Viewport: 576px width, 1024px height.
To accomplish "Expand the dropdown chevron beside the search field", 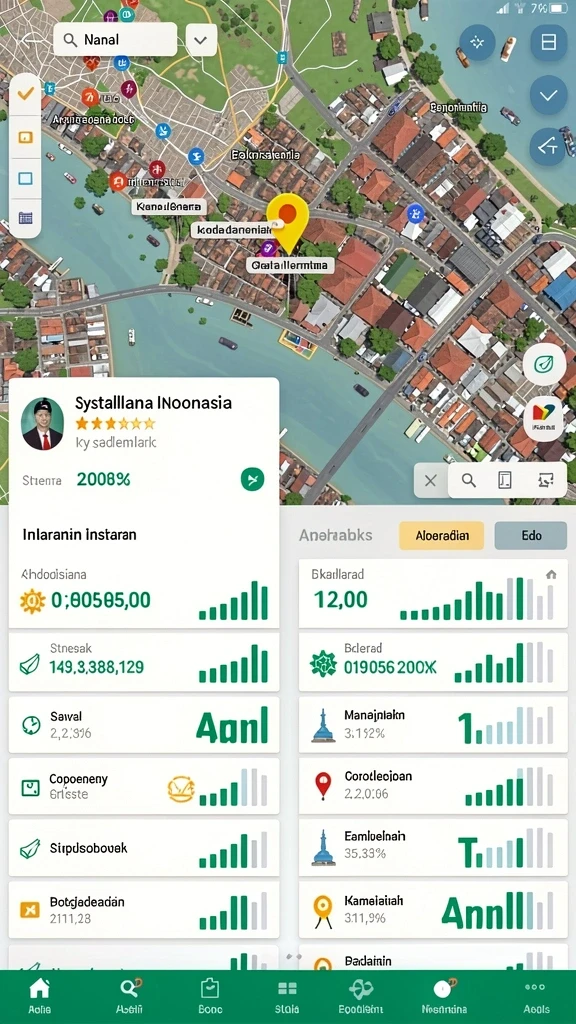I will (x=200, y=40).
